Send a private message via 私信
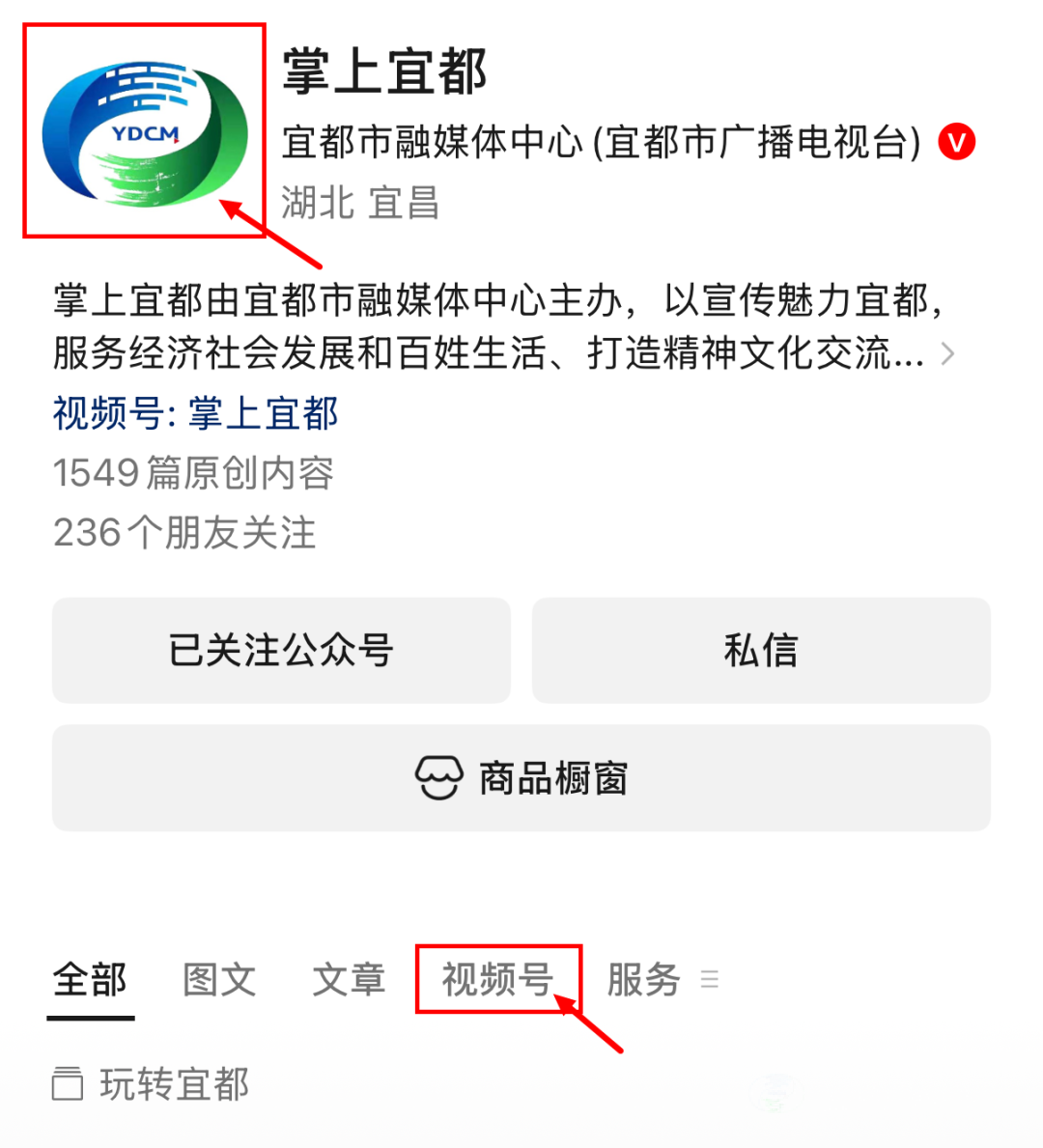1043x1148 pixels. point(761,651)
